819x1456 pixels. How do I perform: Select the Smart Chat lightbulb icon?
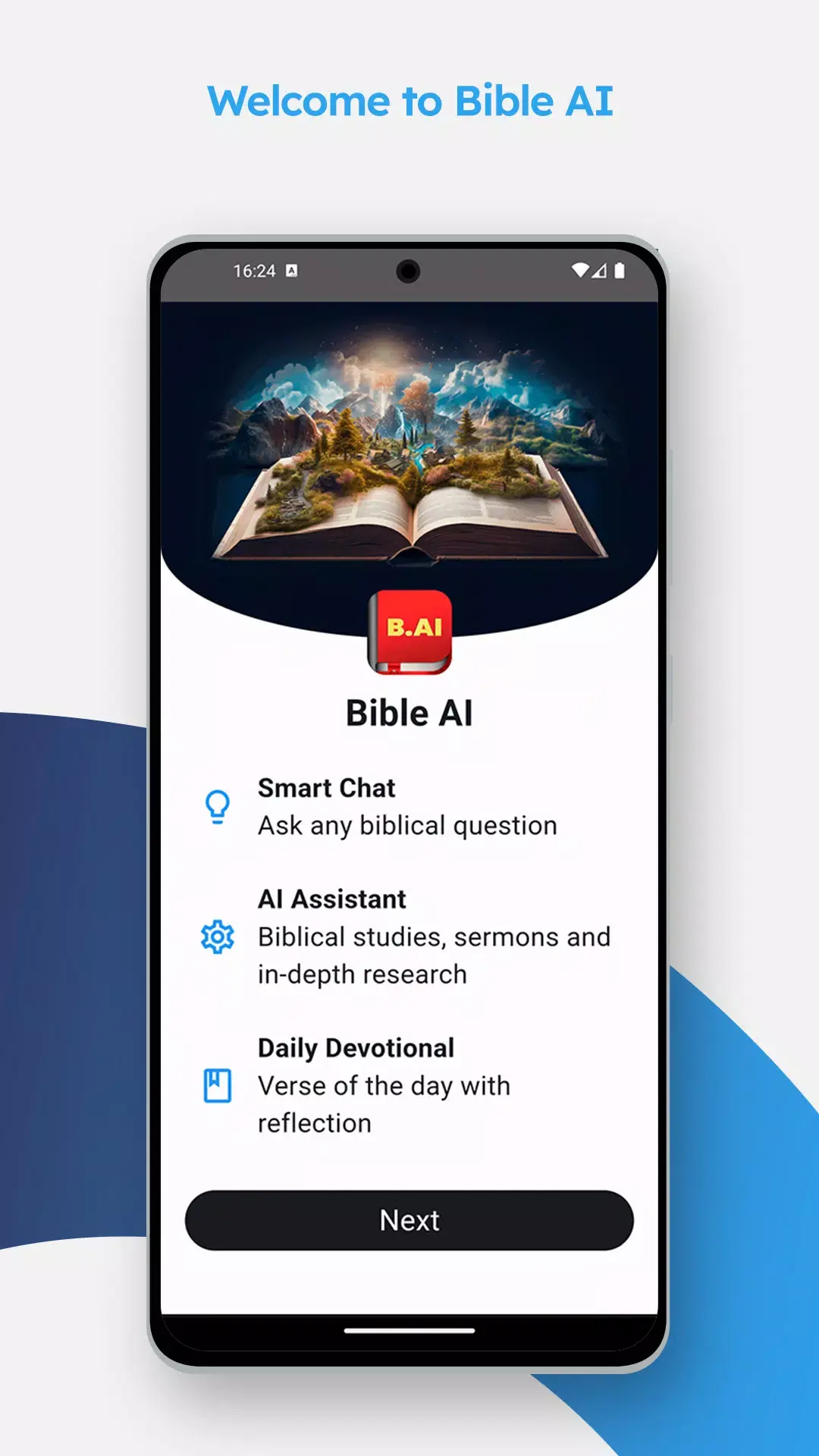[216, 806]
